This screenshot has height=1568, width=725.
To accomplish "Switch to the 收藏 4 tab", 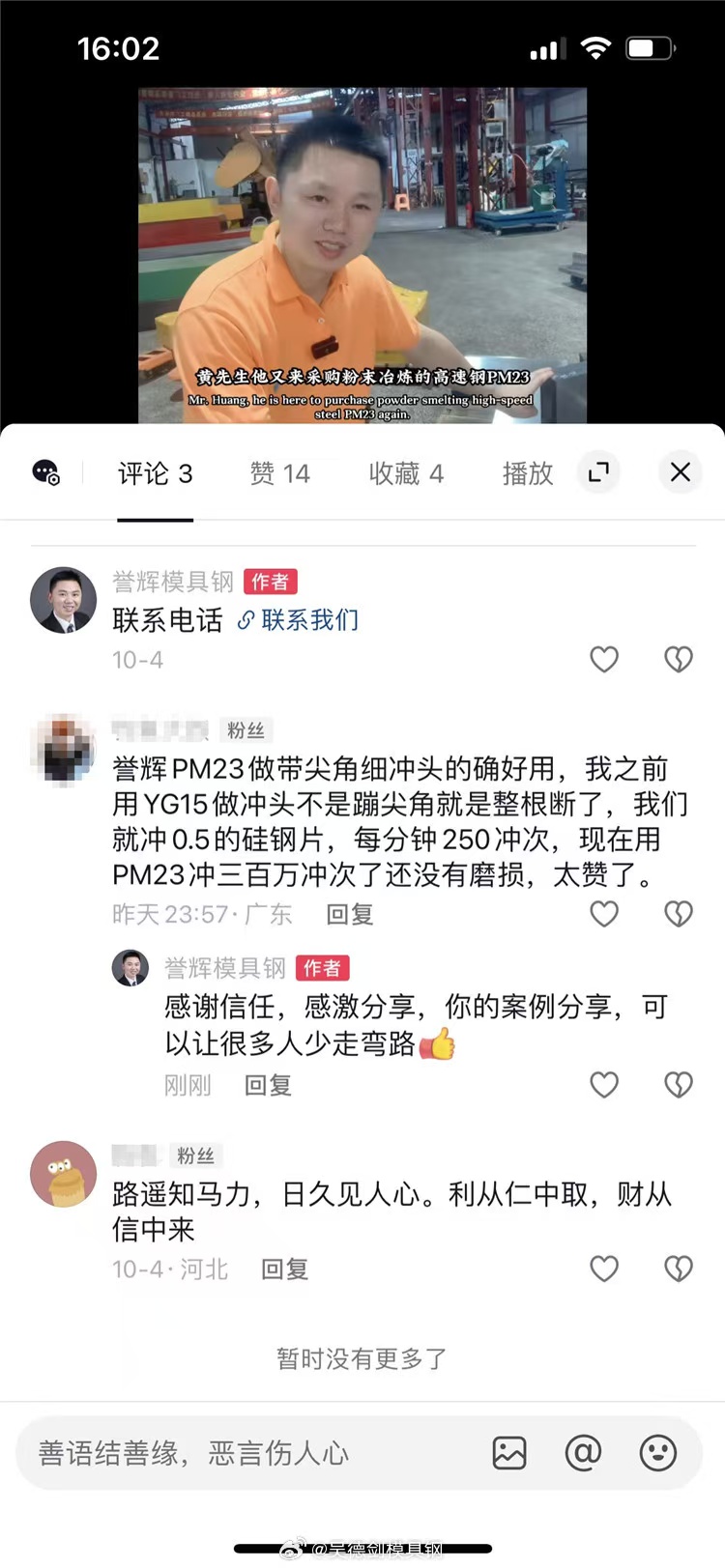I will pos(406,473).
